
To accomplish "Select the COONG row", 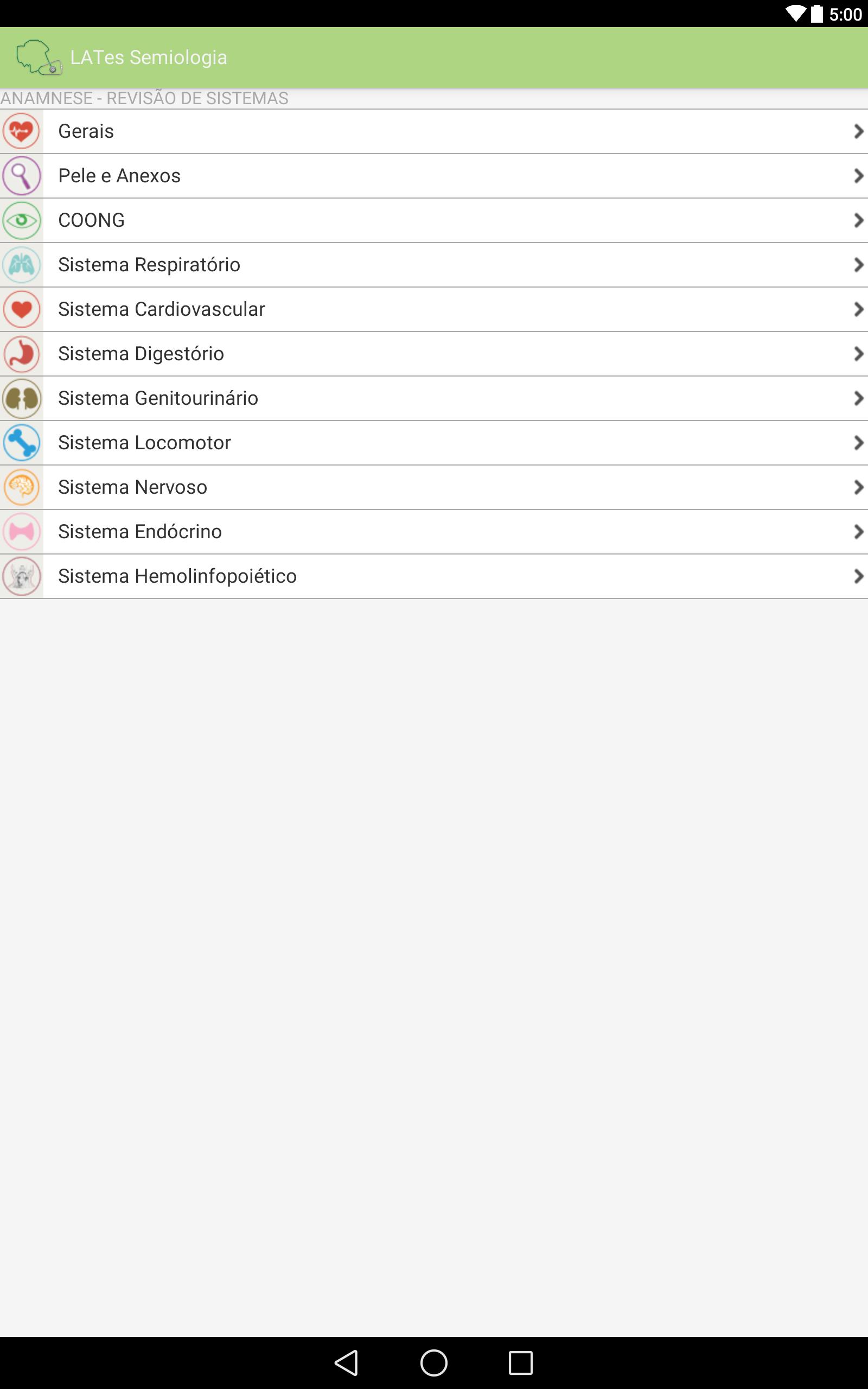I will pos(433,220).
